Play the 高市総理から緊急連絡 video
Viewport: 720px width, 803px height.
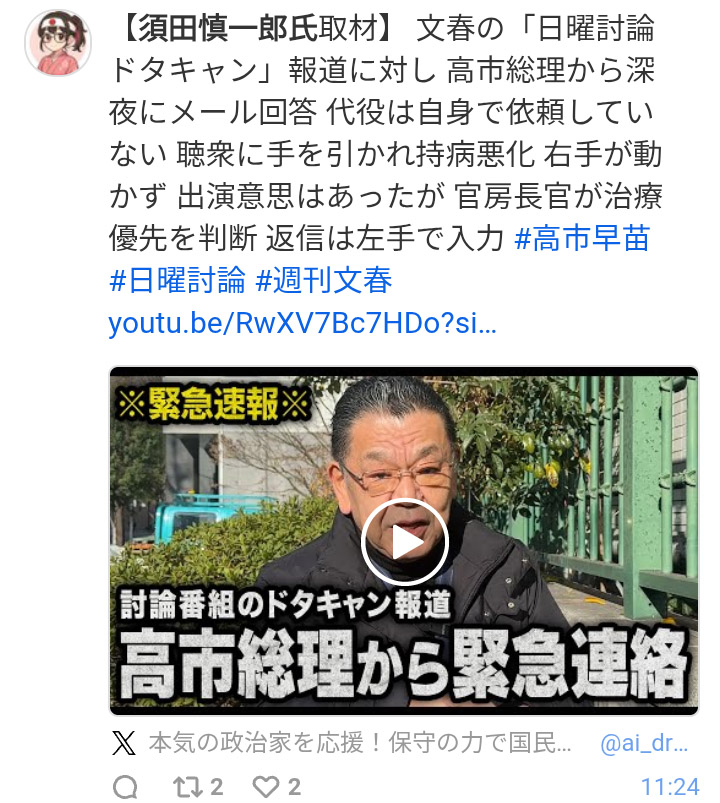(404, 541)
